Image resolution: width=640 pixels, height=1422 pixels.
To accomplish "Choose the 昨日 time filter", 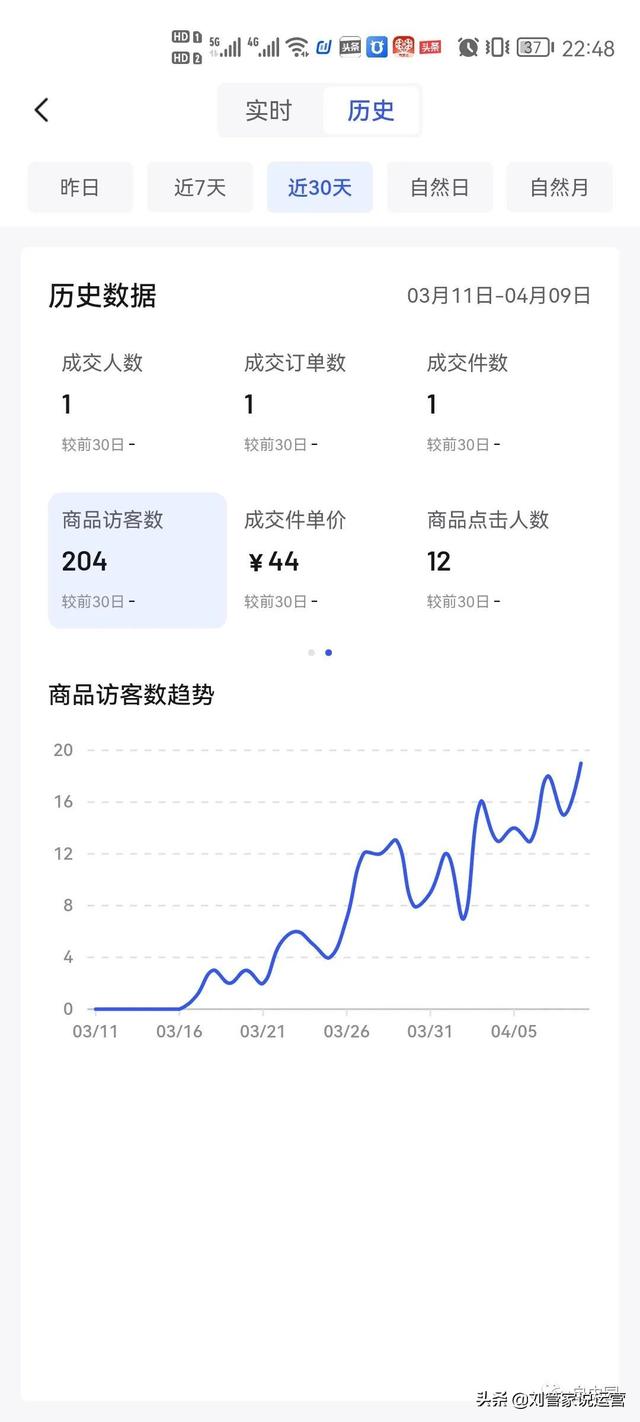I will (x=80, y=187).
